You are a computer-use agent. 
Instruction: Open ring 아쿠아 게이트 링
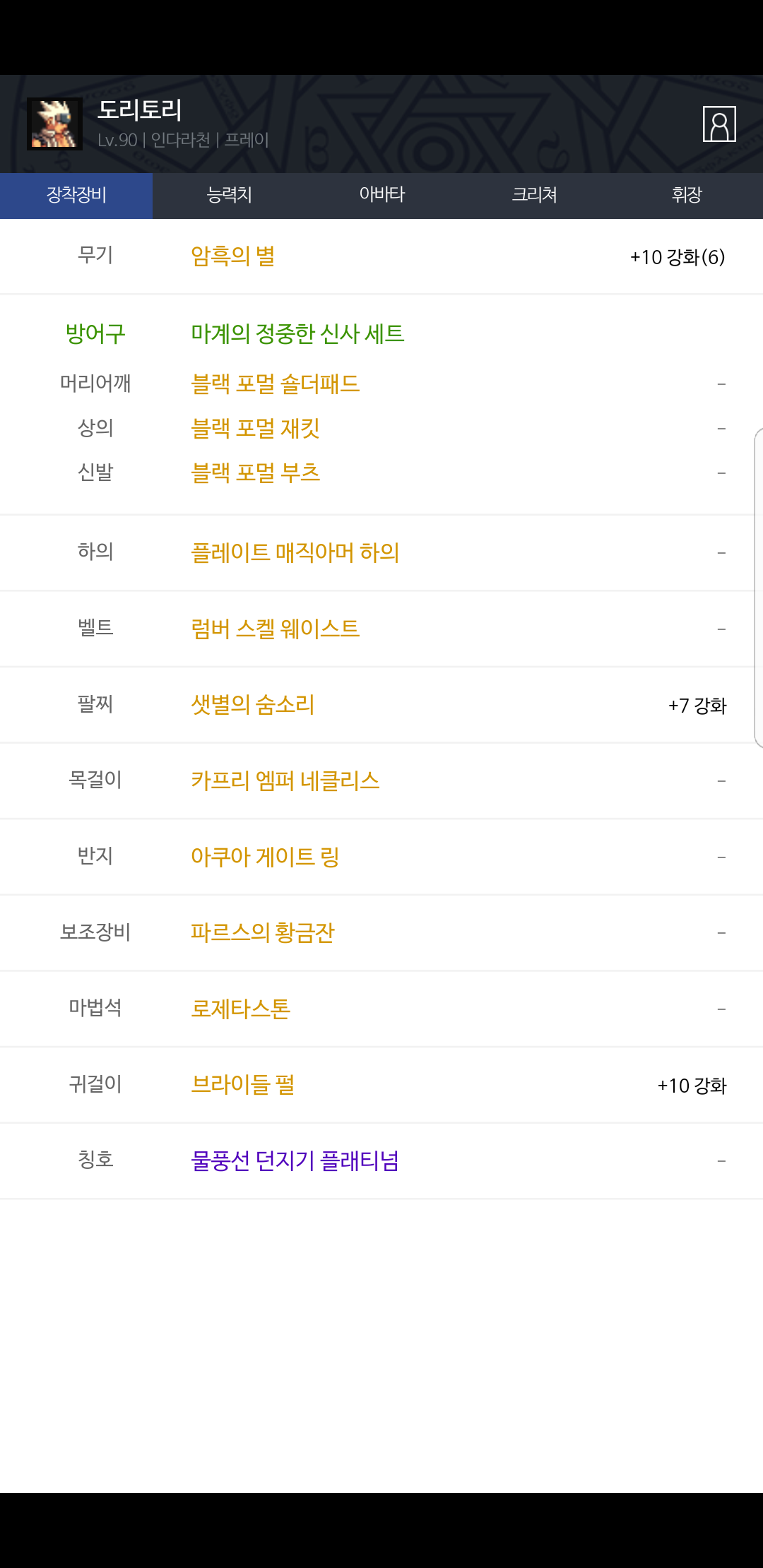266,857
